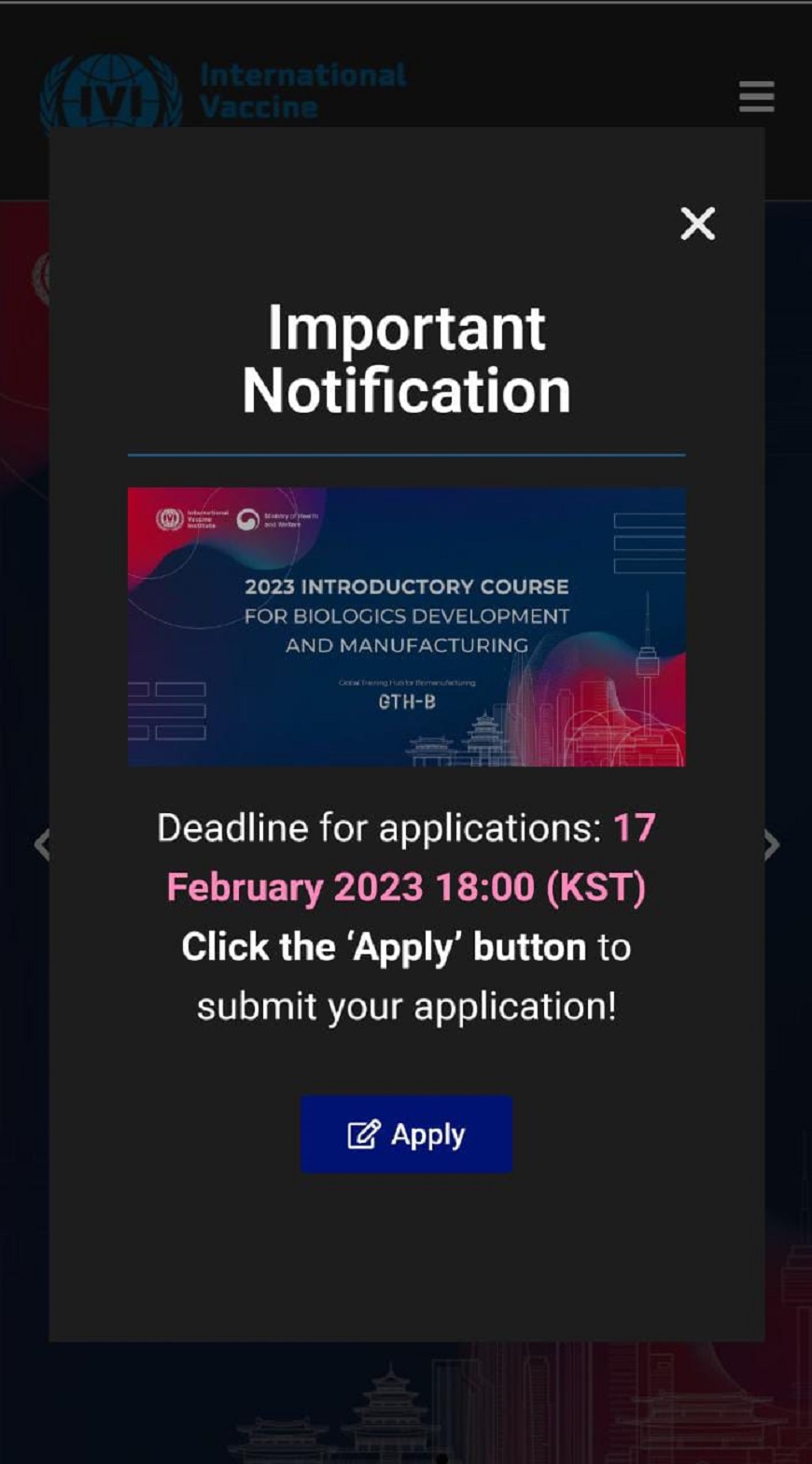
Task: Go to the next slide arrow
Action: click(772, 845)
